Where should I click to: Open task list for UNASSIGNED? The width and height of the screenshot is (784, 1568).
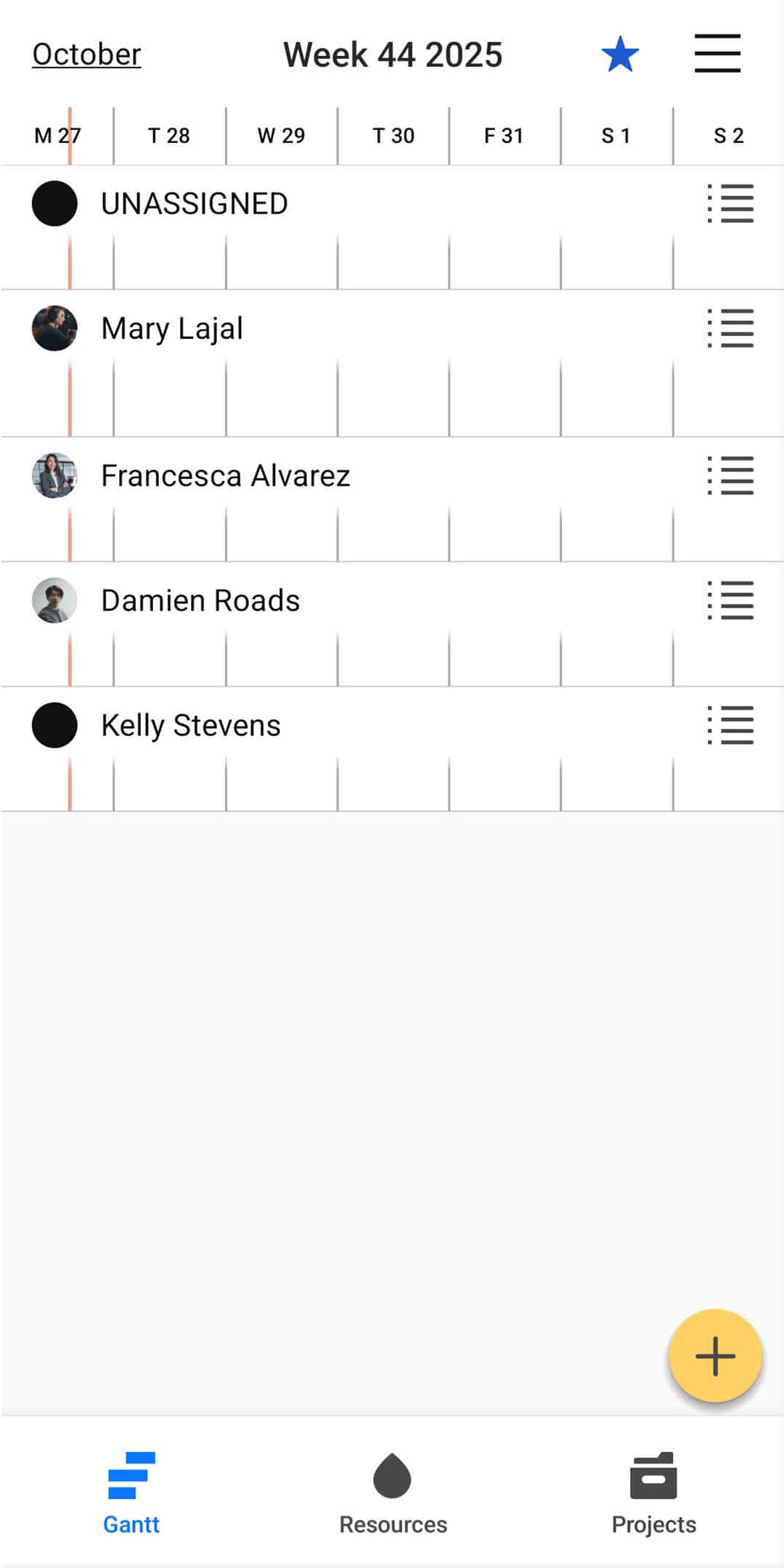coord(730,204)
